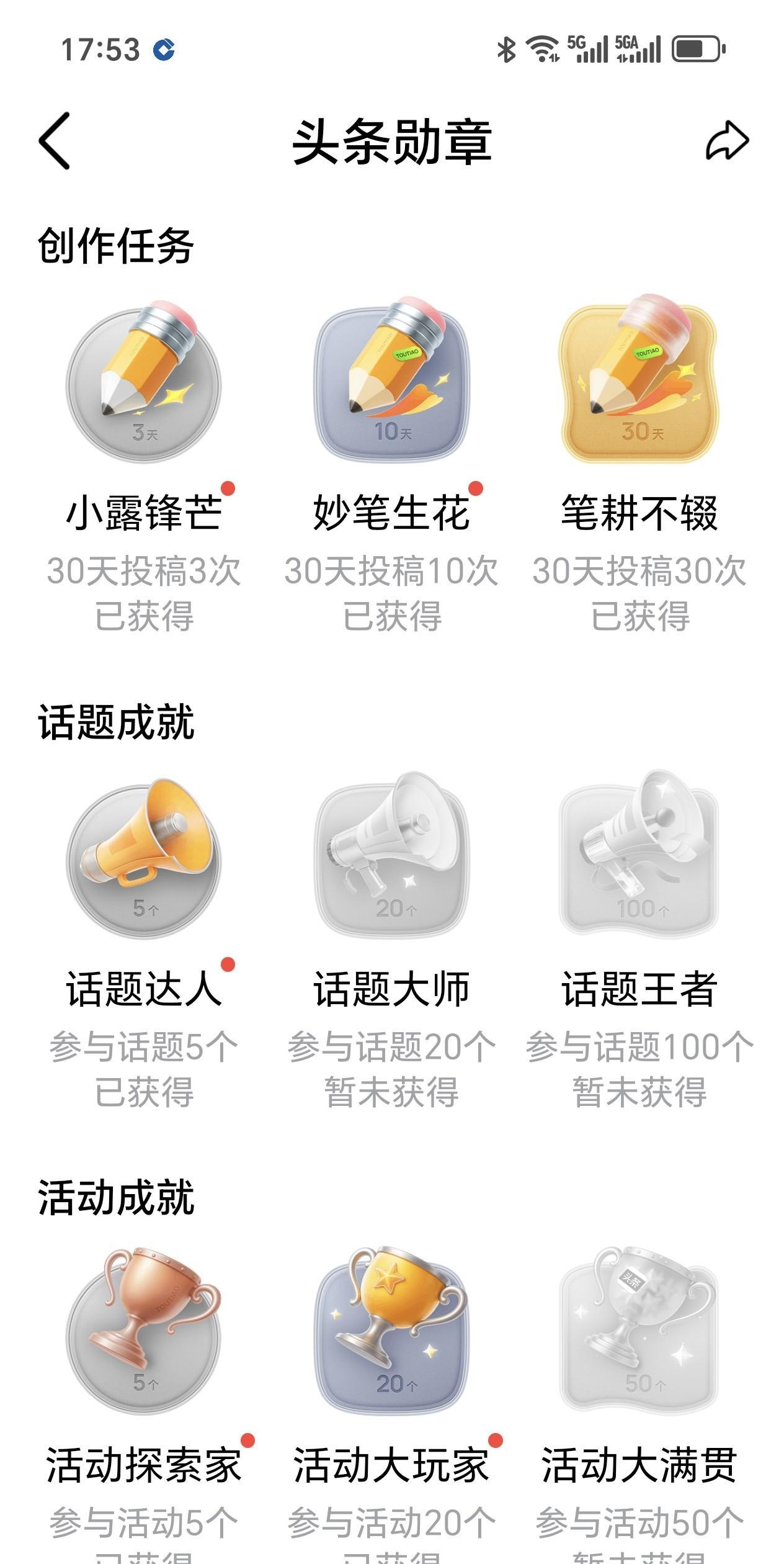This screenshot has width=784, height=1564.
Task: Open the 话题达人 badge
Action: (144, 859)
